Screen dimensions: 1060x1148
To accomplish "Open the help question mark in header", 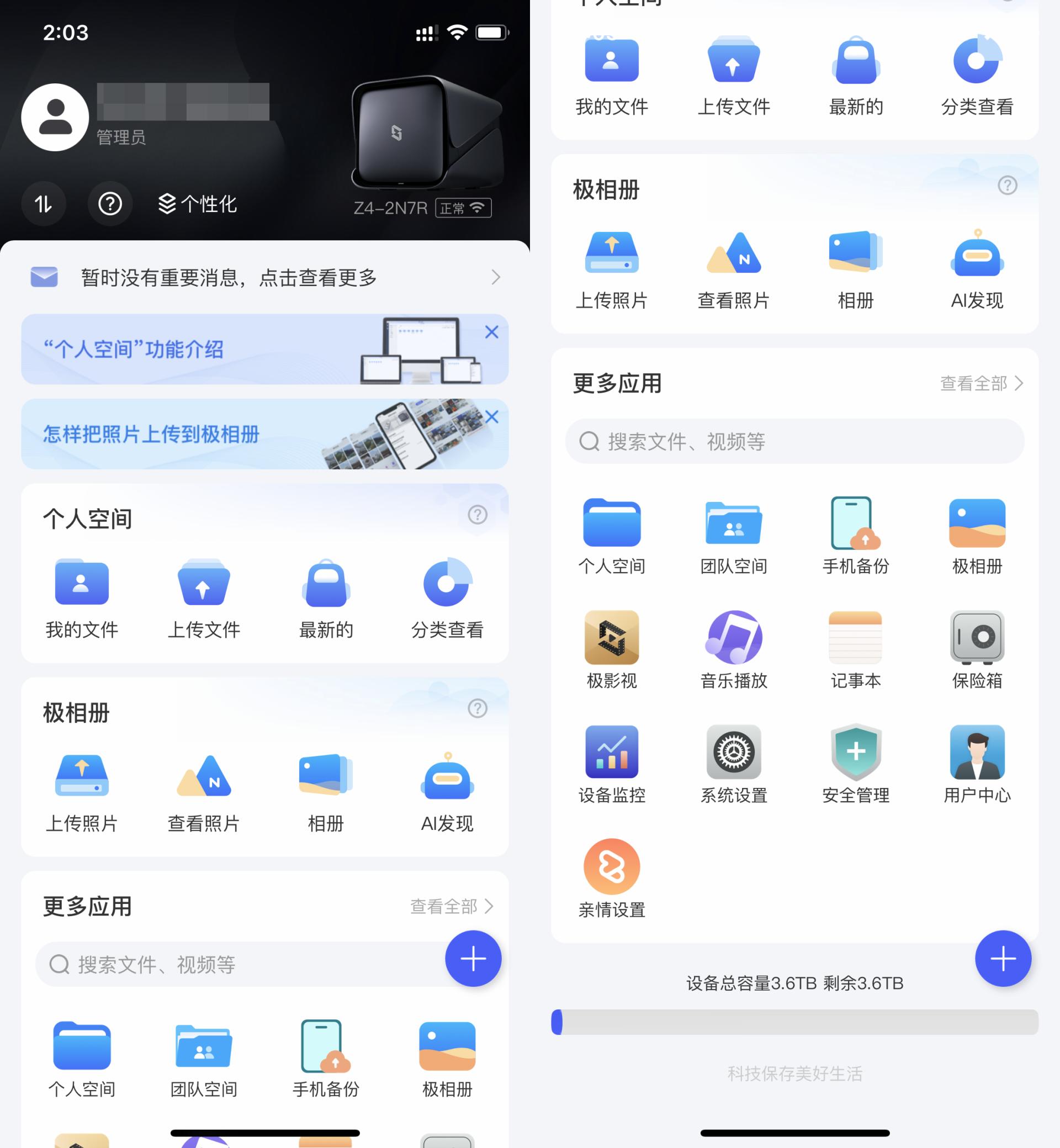I will 109,204.
